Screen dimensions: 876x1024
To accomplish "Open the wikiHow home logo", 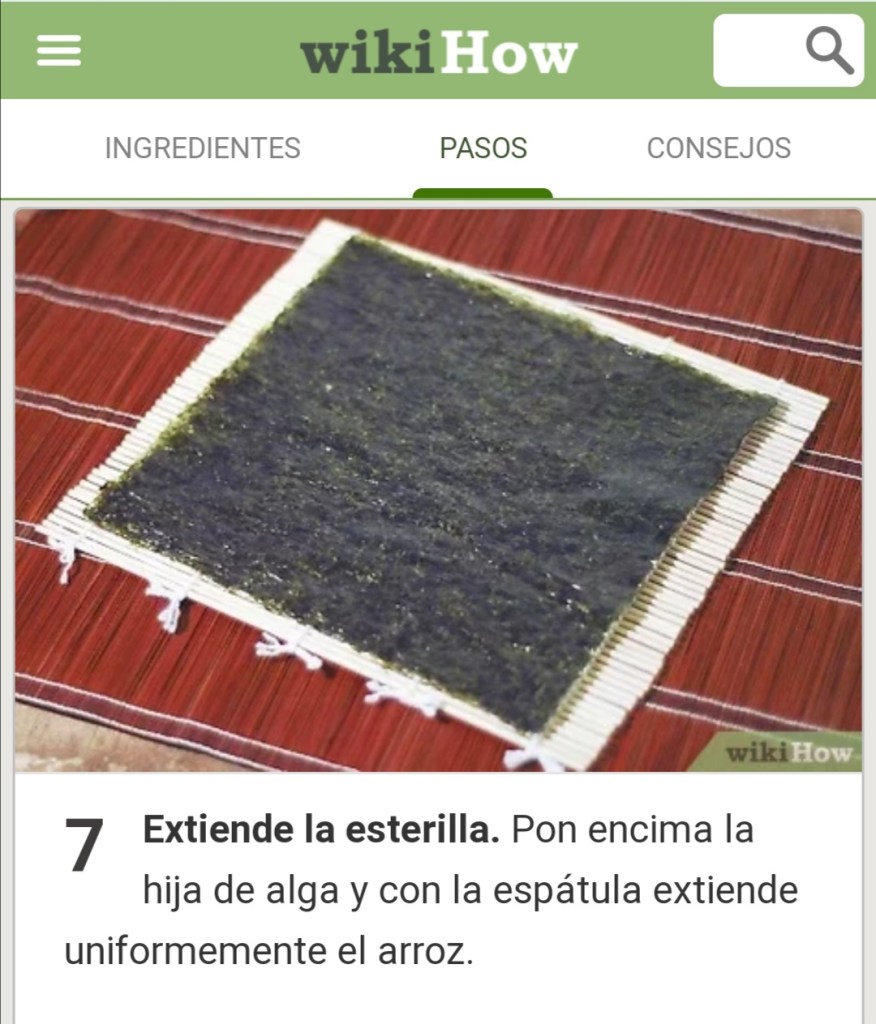I will coord(438,52).
